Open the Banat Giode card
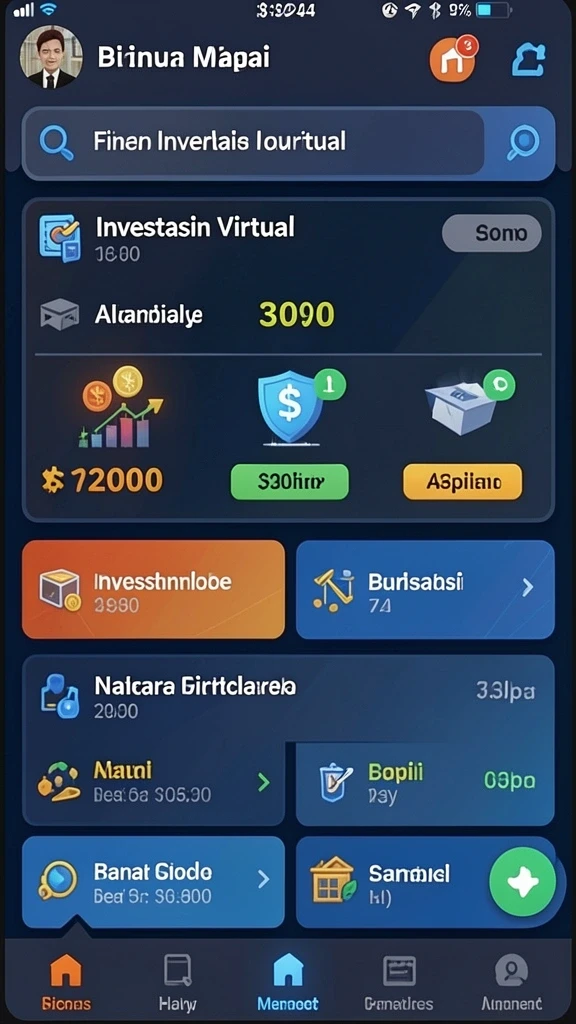Viewport: 576px width, 1024px height. pos(153,882)
